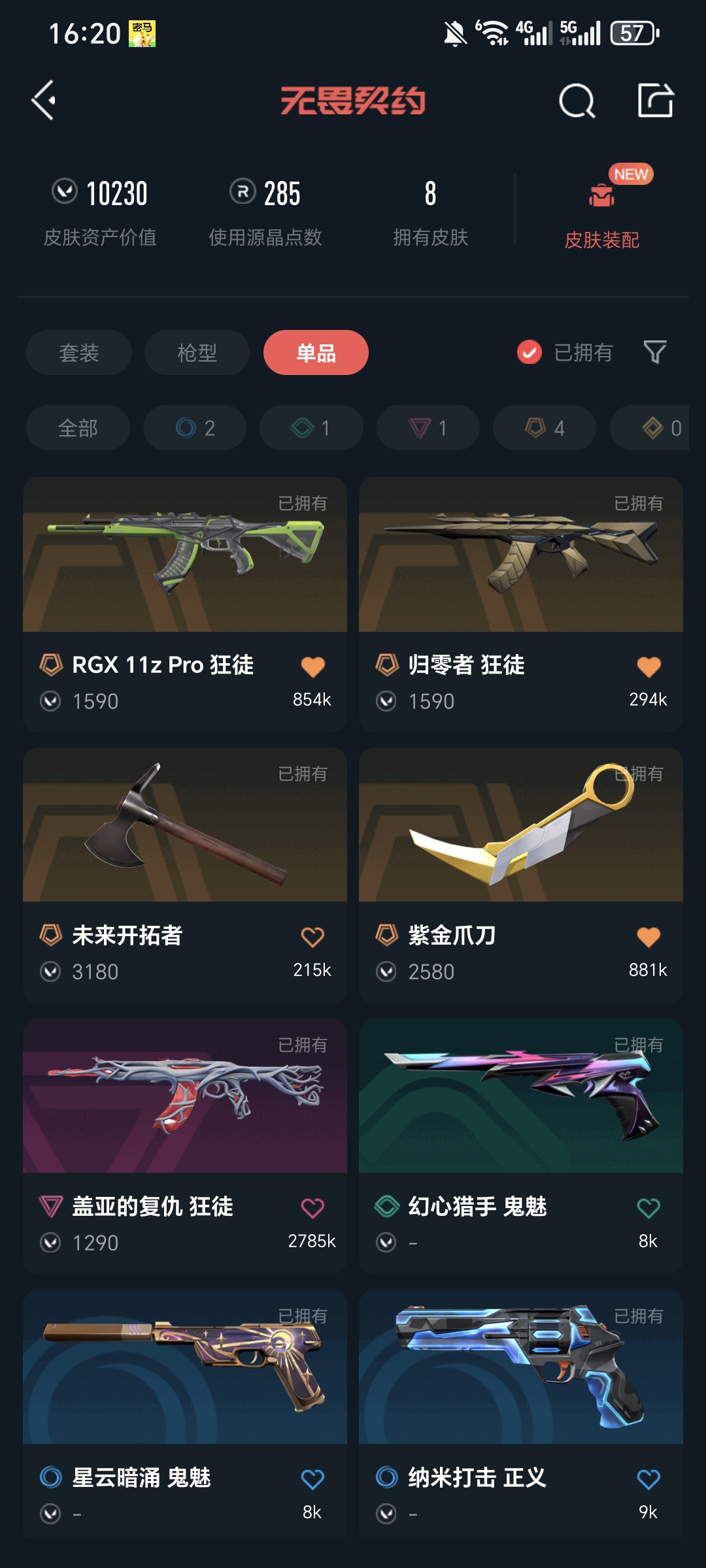Viewport: 706px width, 1568px height.
Task: Select the green rarity filter showing 1
Action: pos(311,428)
